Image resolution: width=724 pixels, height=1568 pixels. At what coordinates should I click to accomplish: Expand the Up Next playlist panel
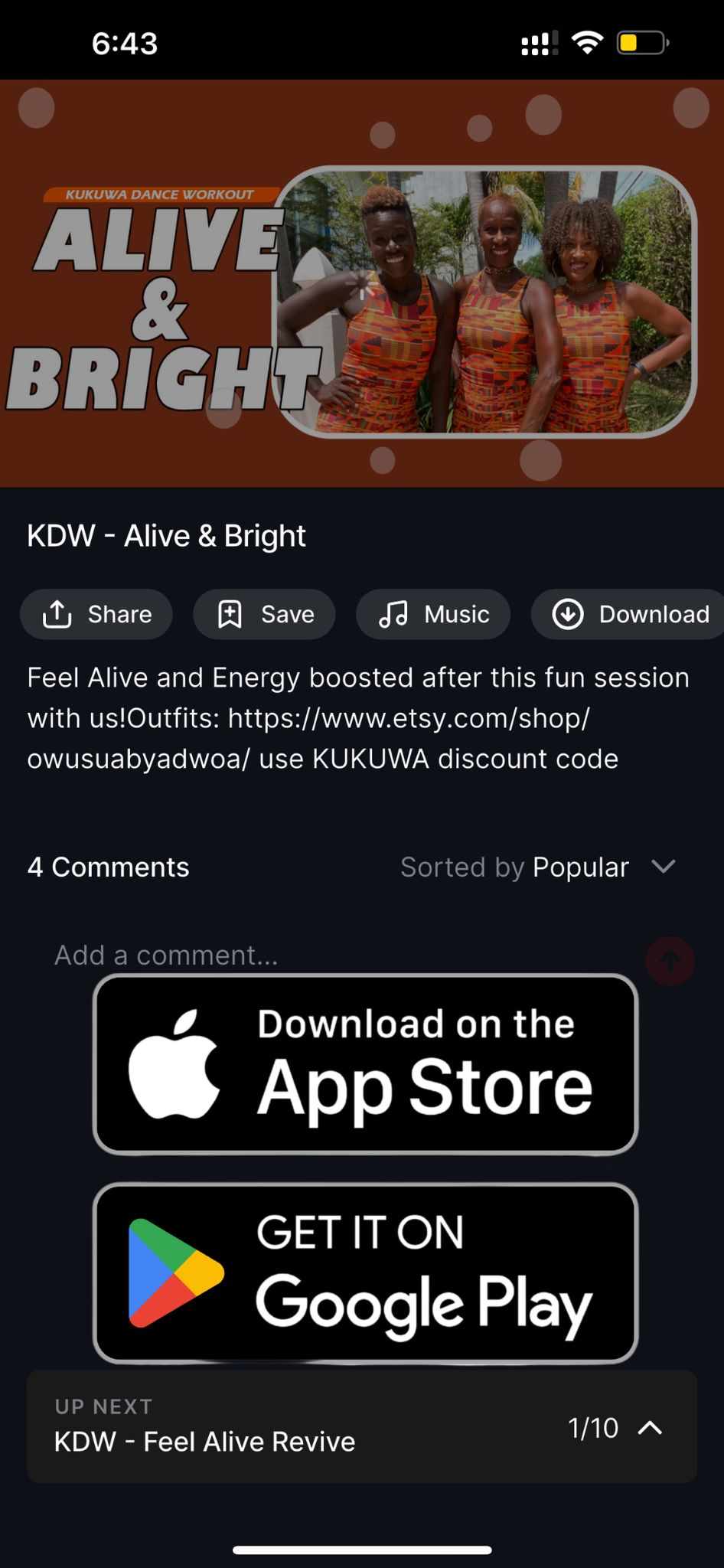[649, 1428]
